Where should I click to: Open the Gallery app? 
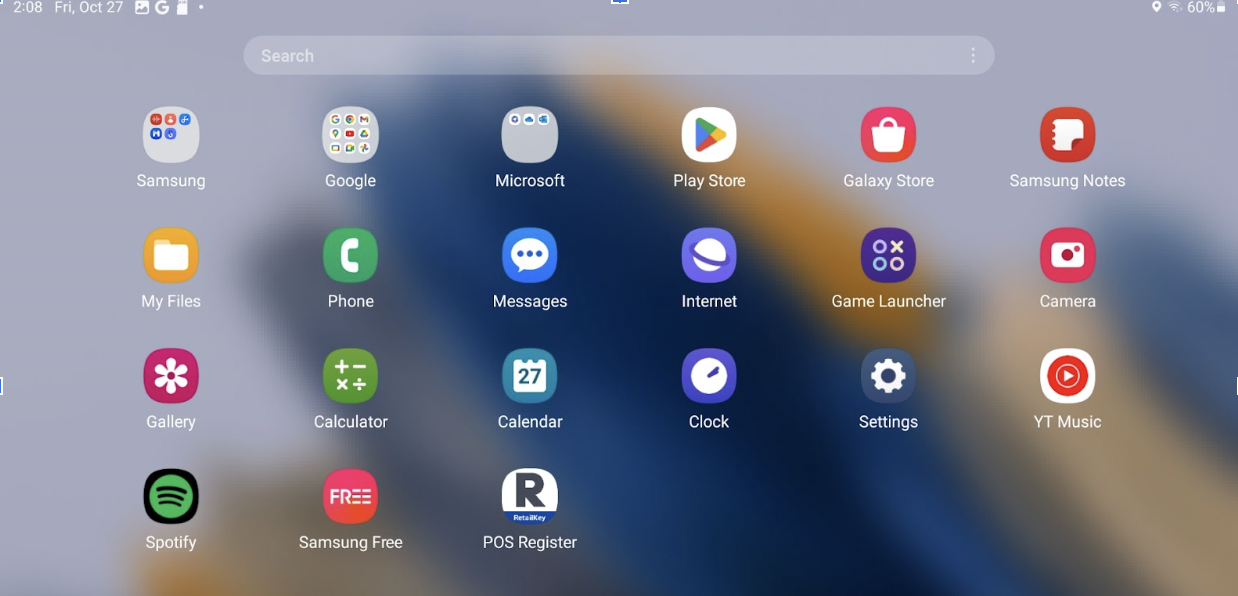coord(171,376)
